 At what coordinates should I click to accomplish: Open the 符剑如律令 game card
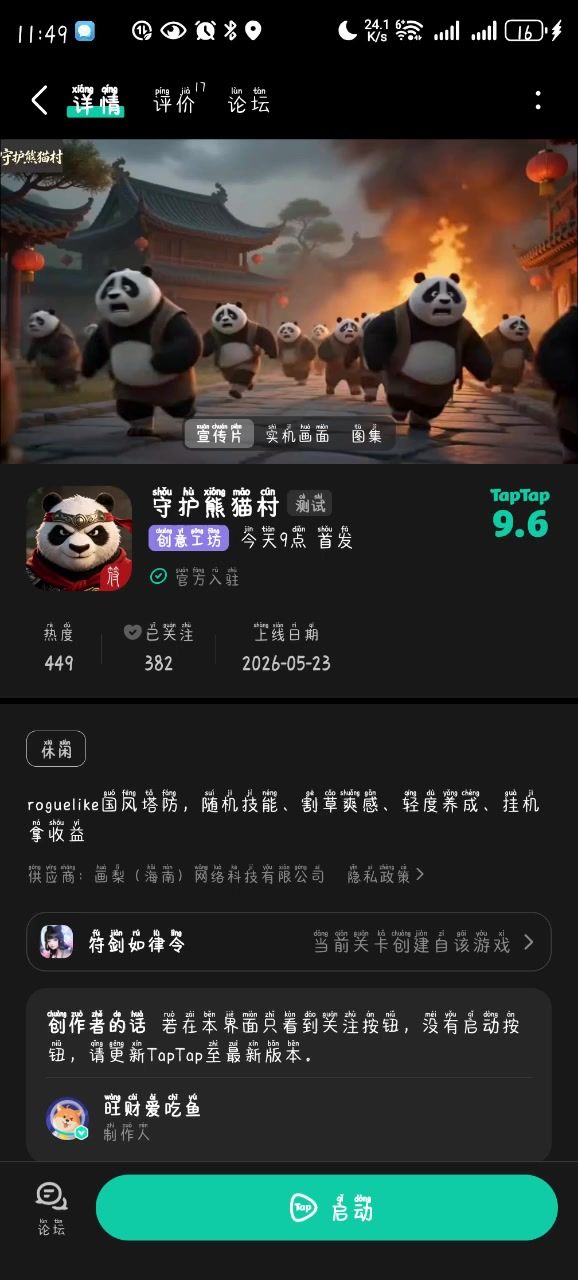click(289, 941)
